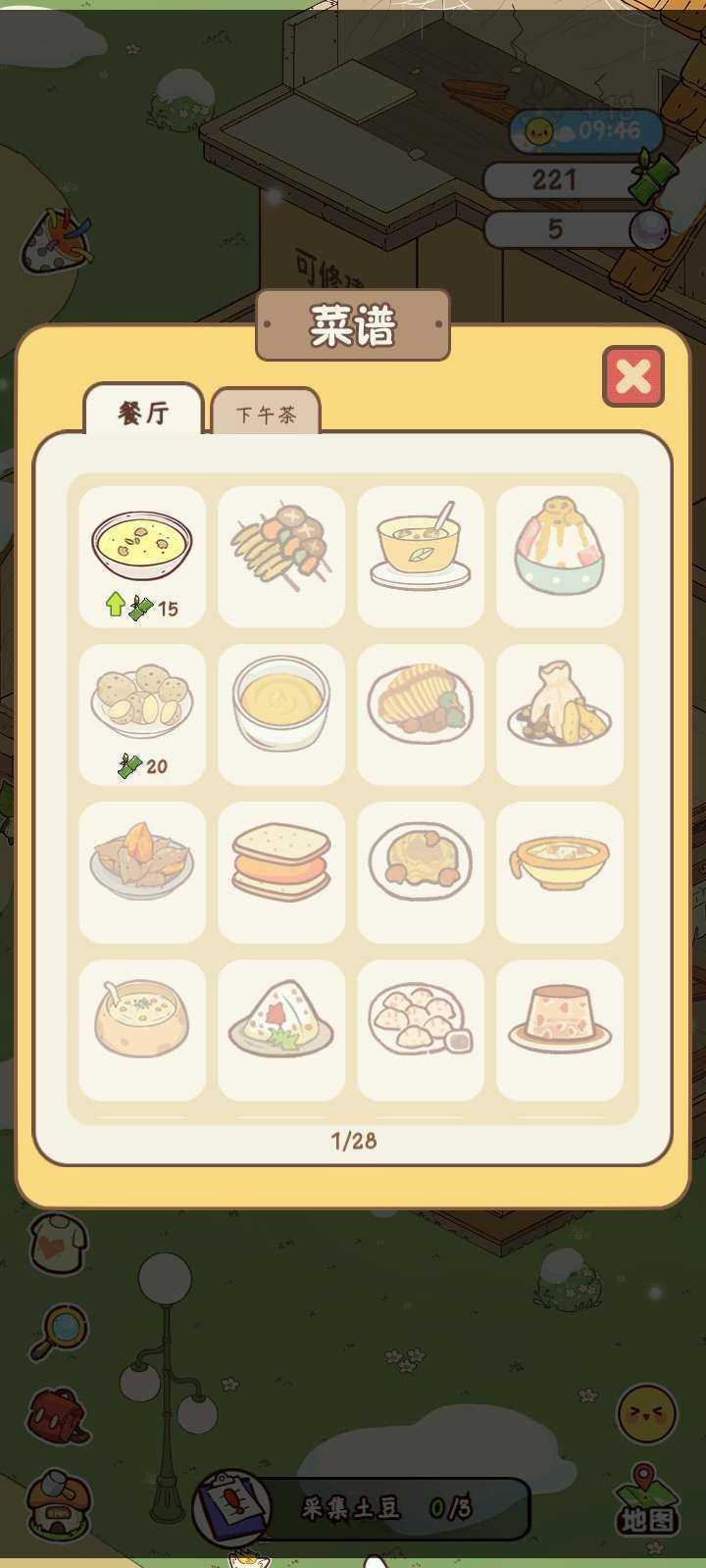Select the meat skewers recipe thumbnail
This screenshot has width=706, height=1568.
point(281,554)
